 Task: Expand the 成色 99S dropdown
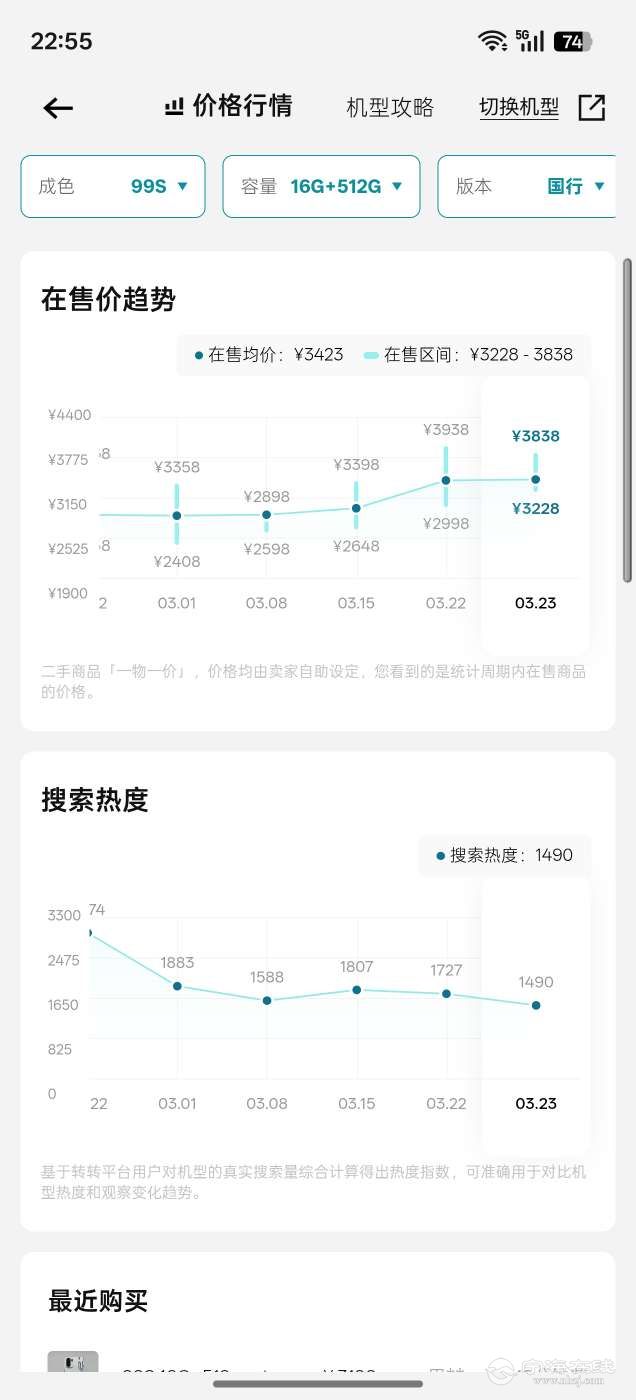pyautogui.click(x=113, y=186)
